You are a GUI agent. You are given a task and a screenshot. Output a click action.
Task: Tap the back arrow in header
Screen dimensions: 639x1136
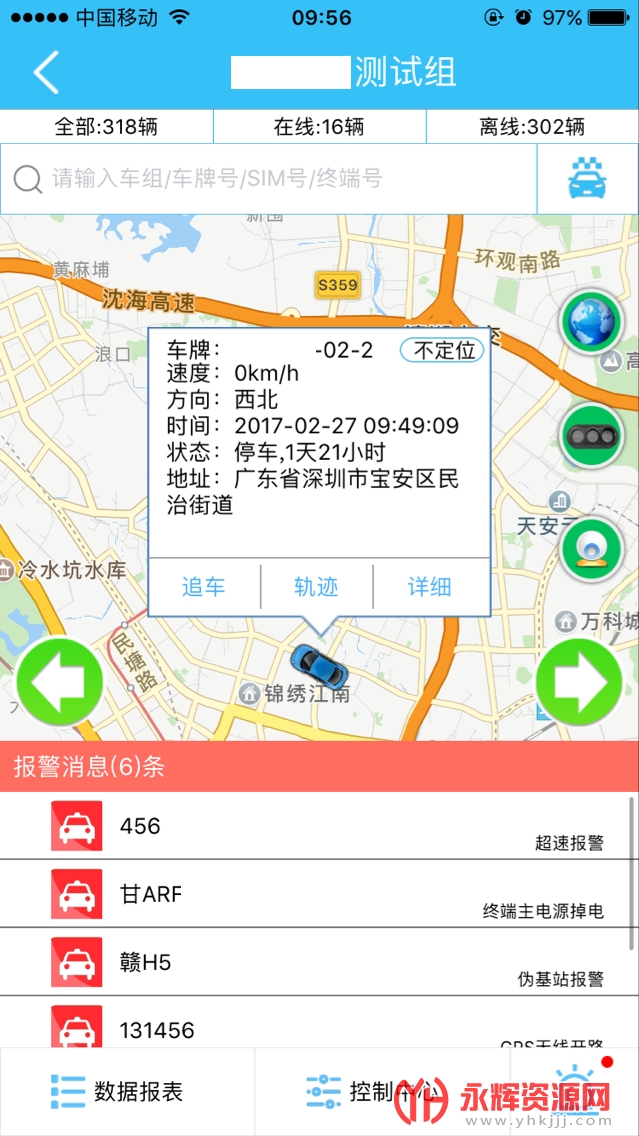point(46,72)
